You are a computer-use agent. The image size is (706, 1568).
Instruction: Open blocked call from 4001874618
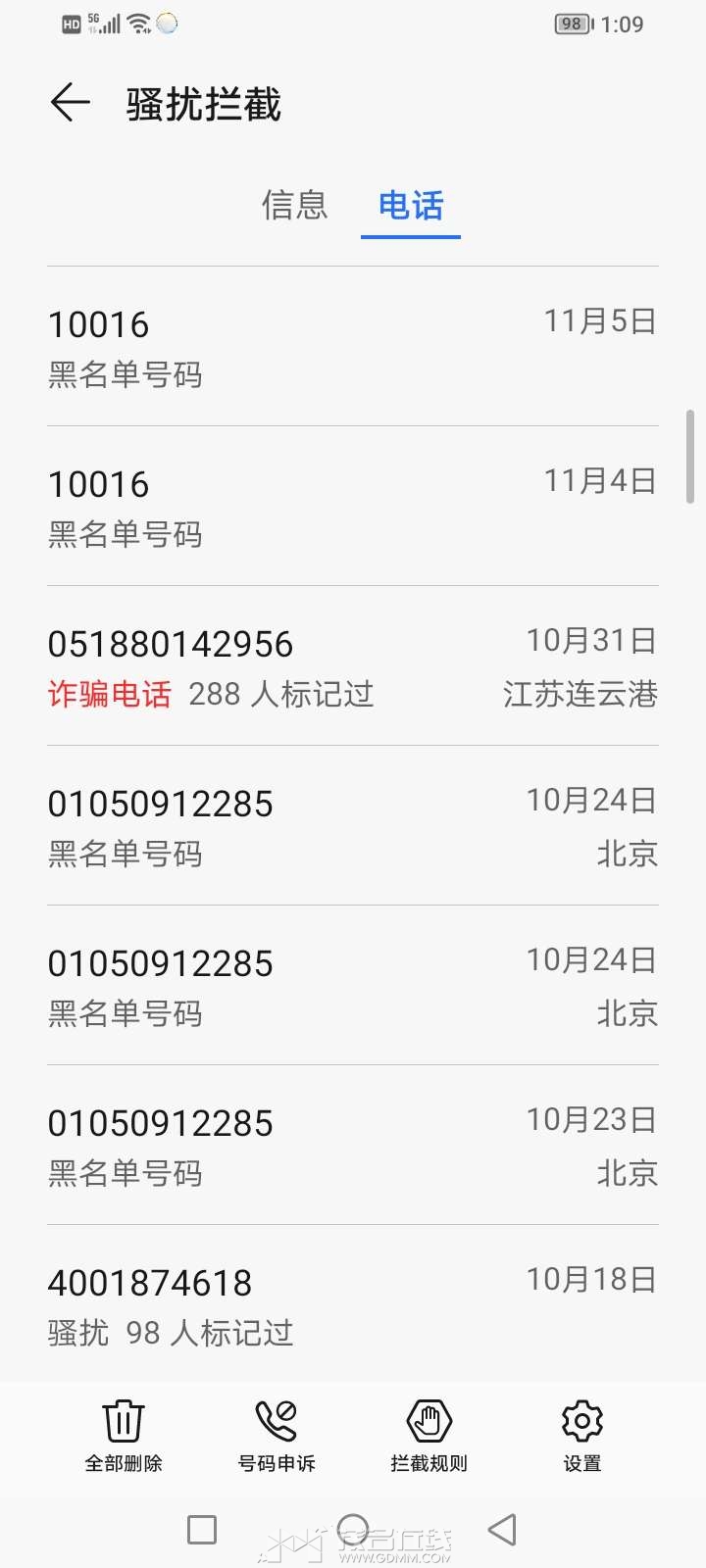click(353, 1305)
